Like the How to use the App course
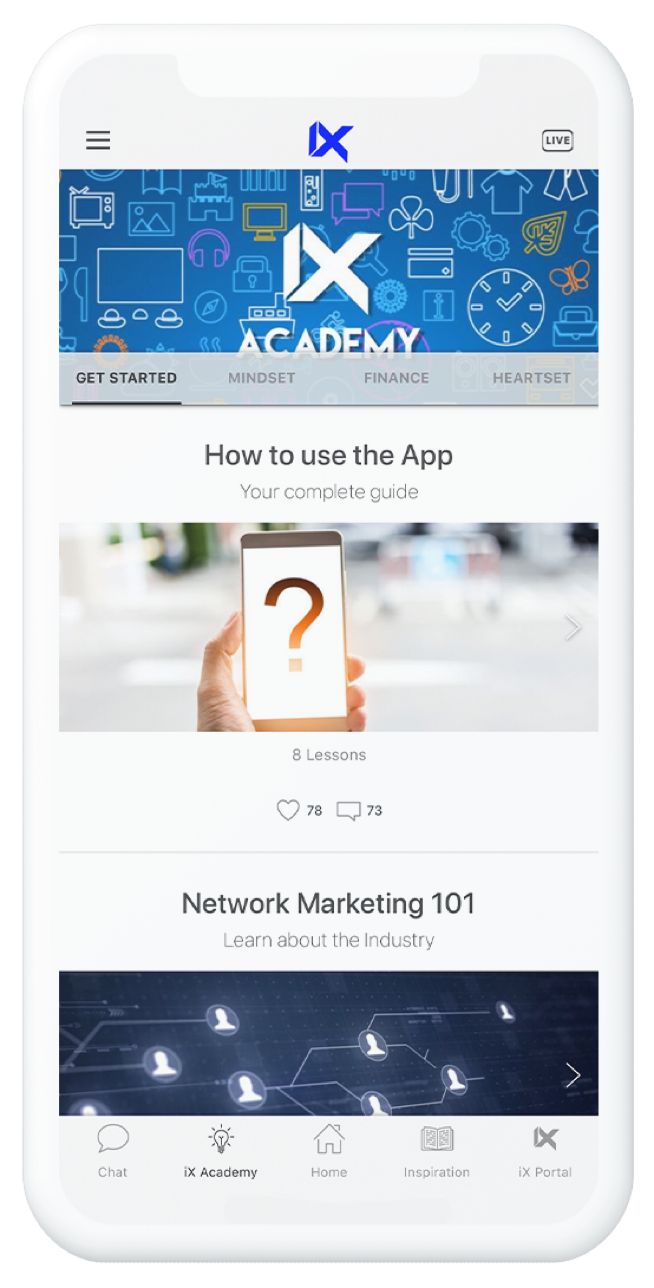The image size is (654, 1288). [288, 811]
